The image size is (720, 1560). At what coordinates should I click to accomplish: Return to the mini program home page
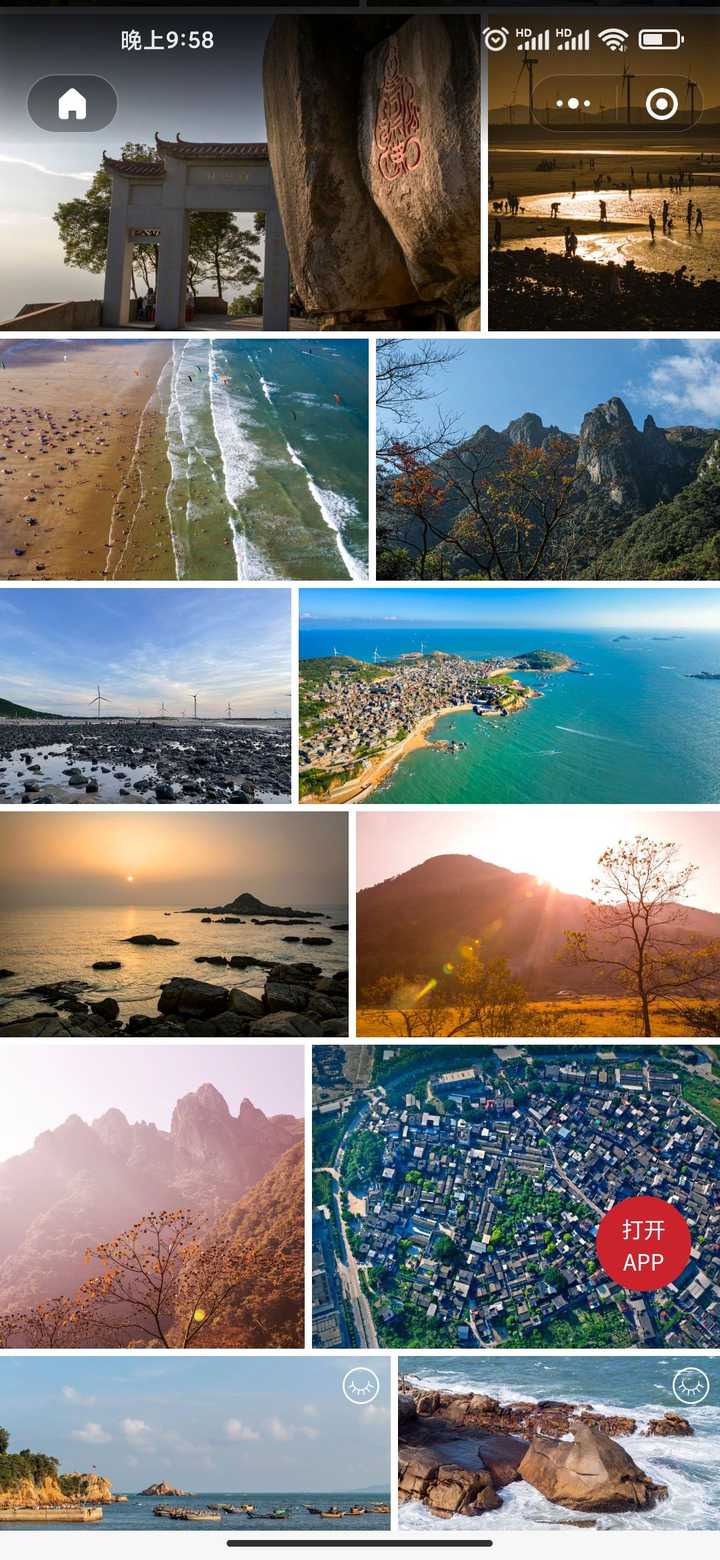coord(72,104)
